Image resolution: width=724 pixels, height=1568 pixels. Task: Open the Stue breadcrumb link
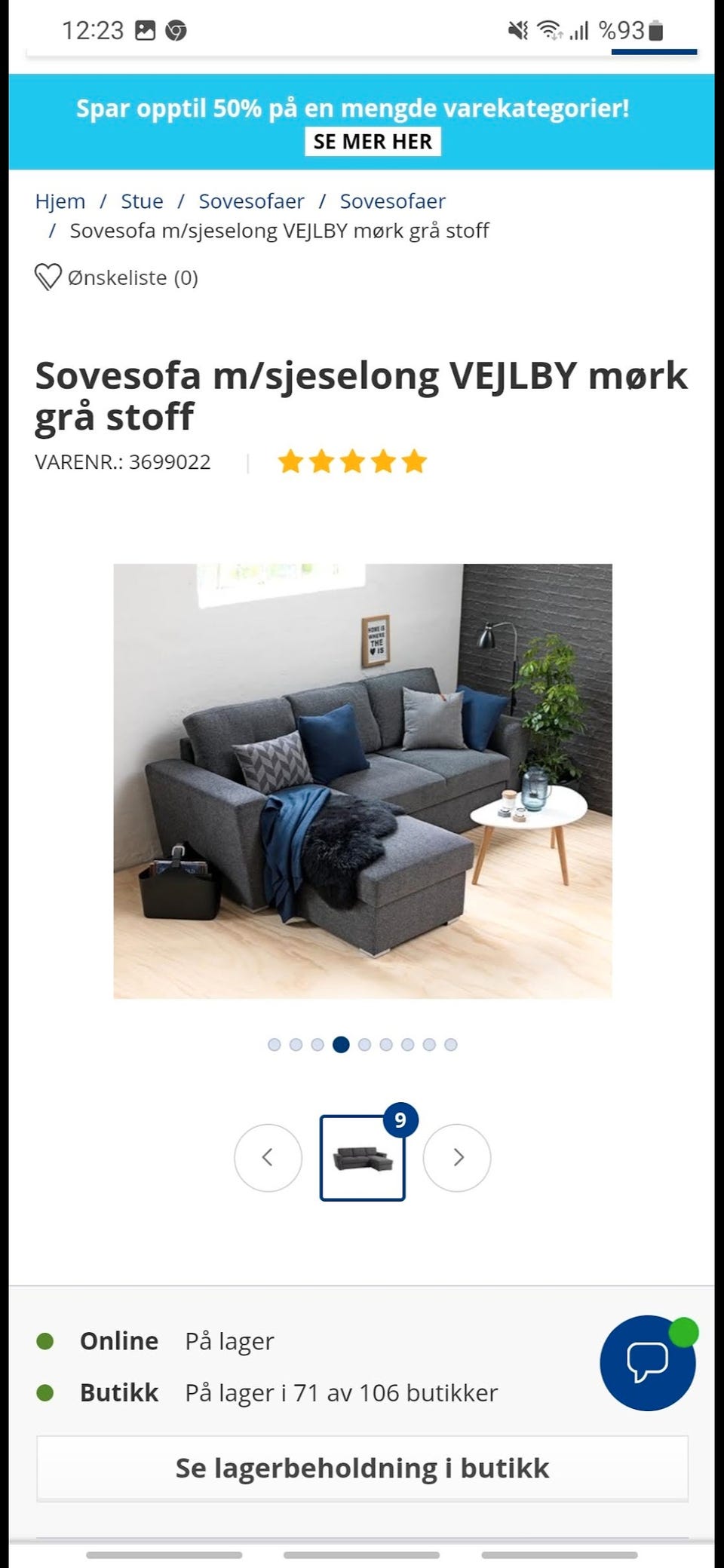142,201
